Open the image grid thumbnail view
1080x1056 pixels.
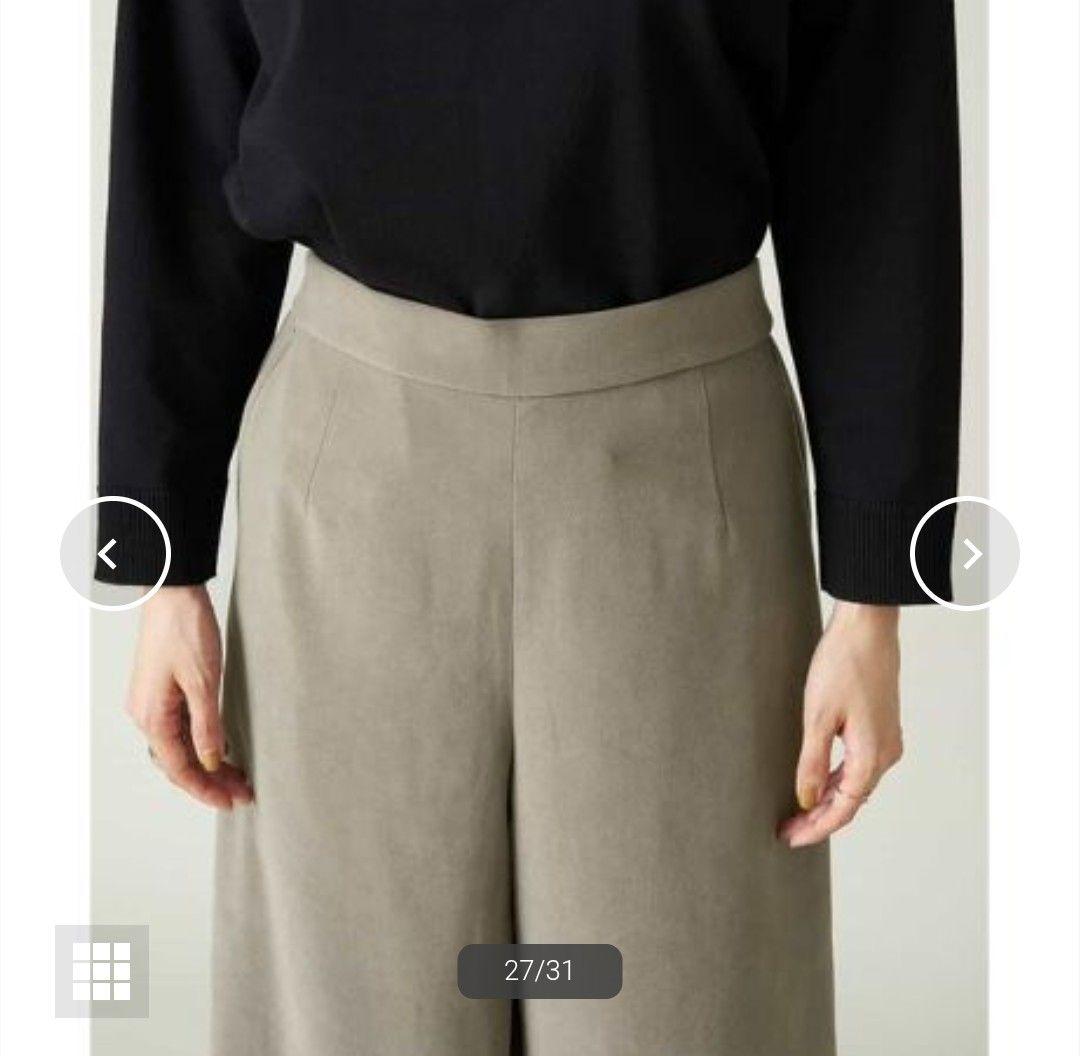[x=102, y=971]
